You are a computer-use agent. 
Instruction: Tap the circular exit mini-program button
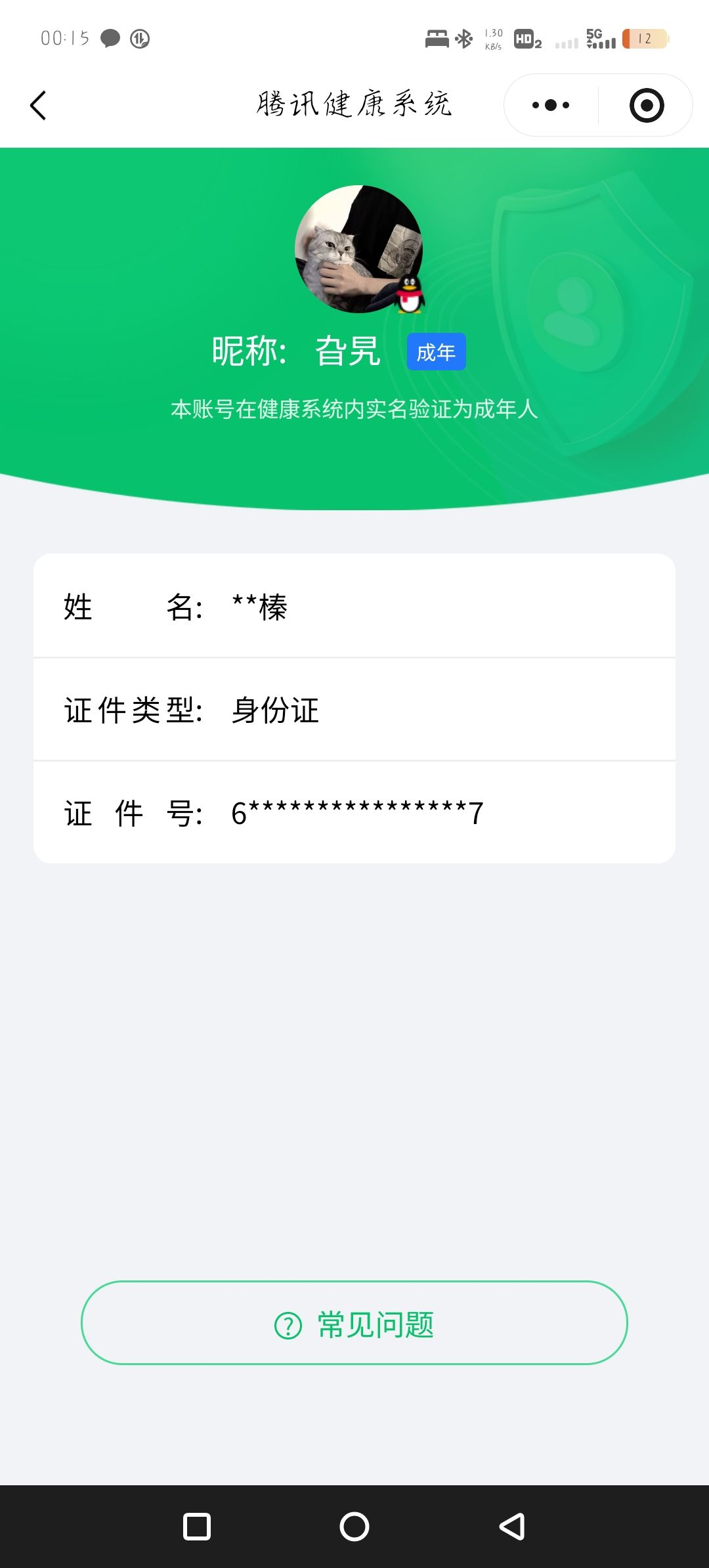(x=646, y=105)
